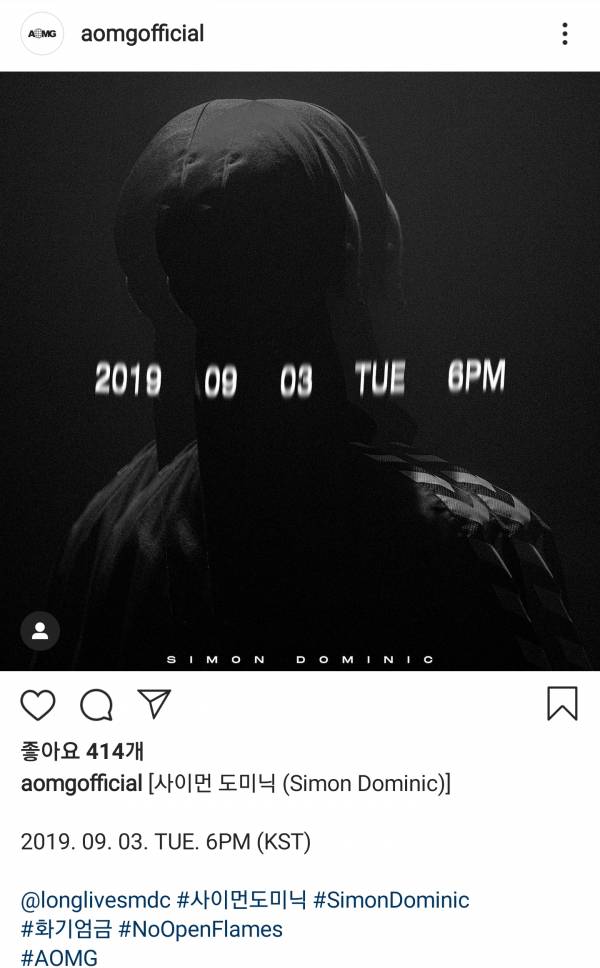Open the #NoOpenFlames hashtag
Image resolution: width=600 pixels, height=968 pixels.
click(200, 930)
